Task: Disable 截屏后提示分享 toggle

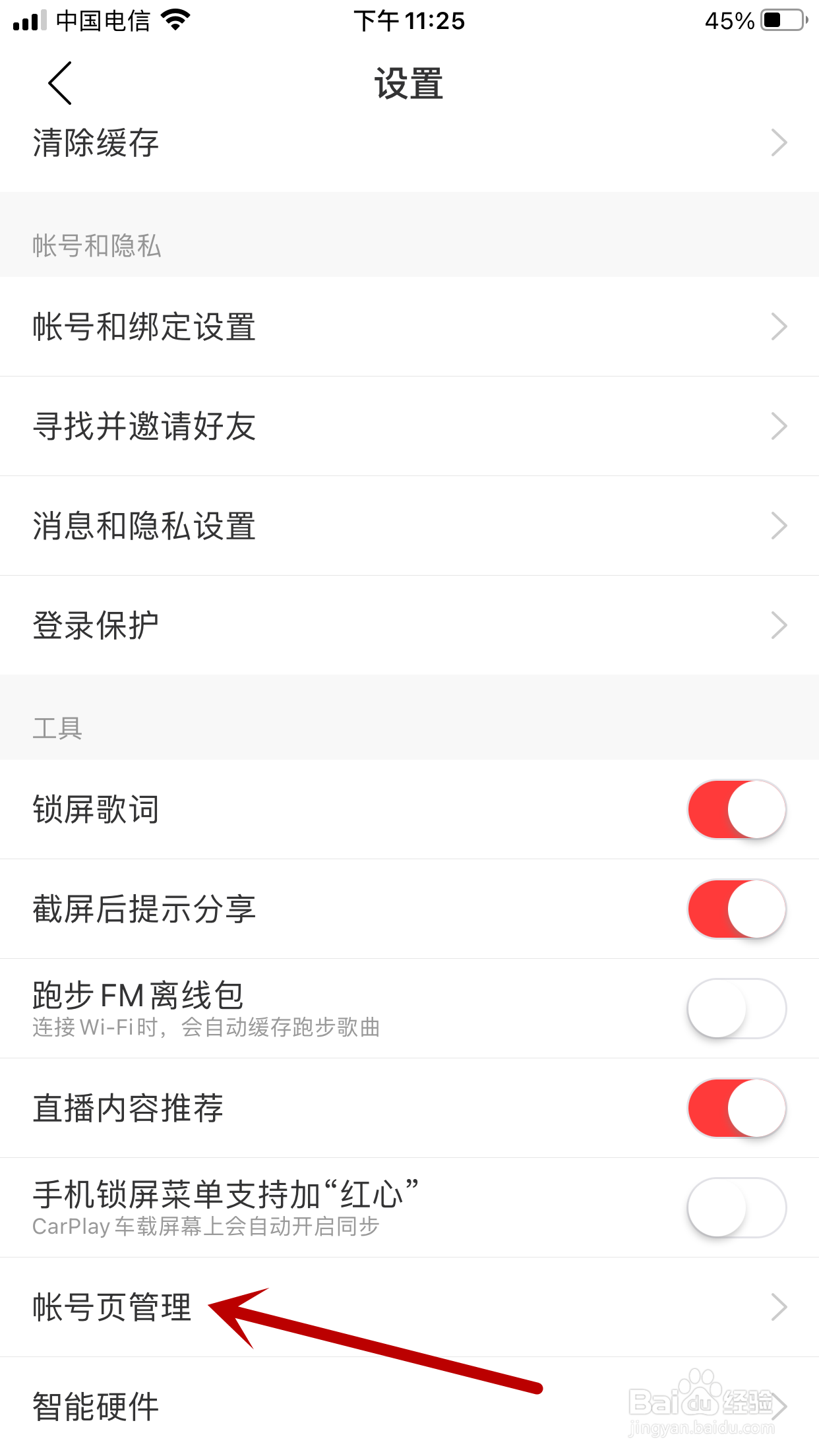Action: coord(737,909)
